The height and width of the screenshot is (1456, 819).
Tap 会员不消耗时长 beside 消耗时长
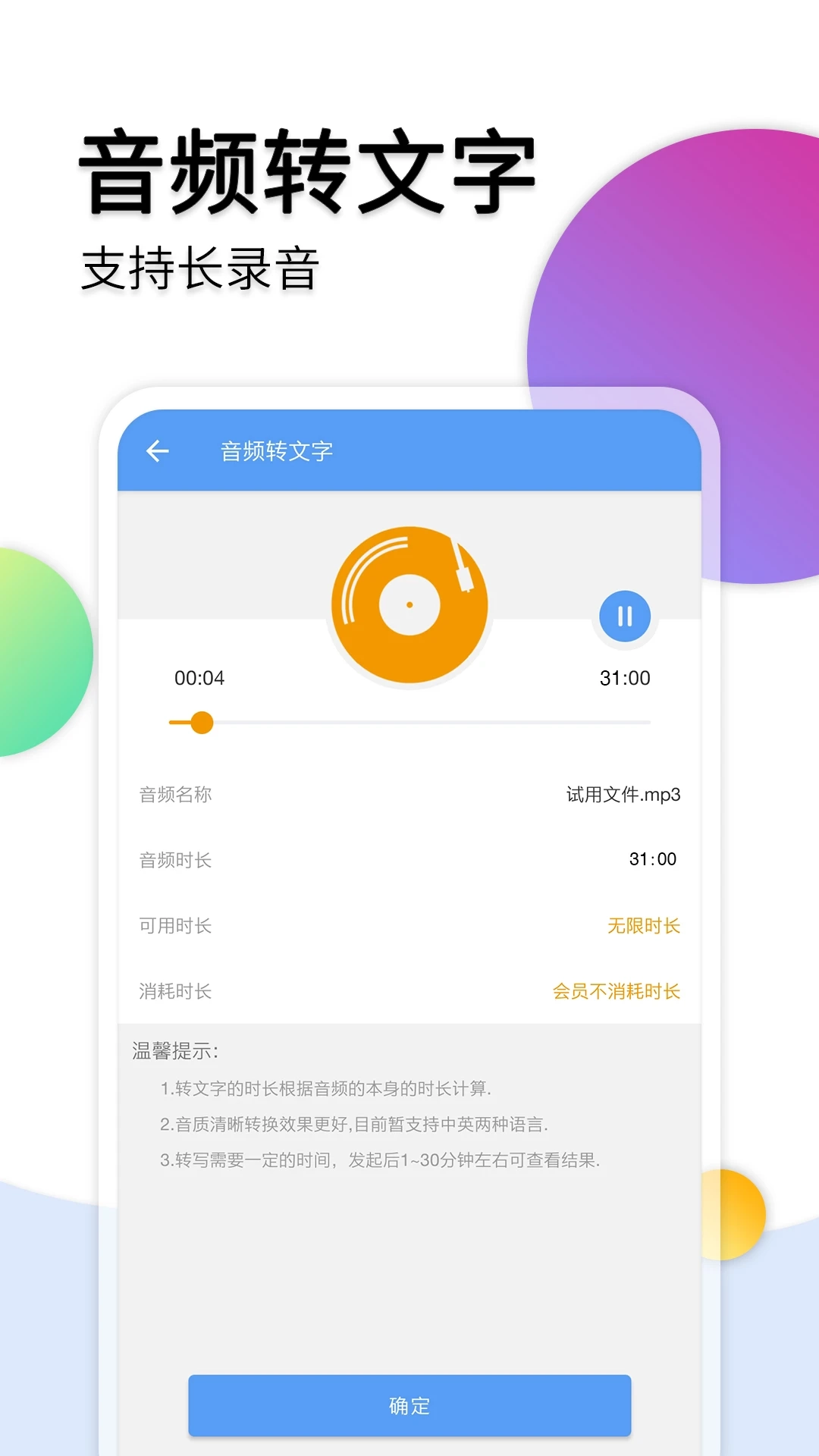pos(615,991)
